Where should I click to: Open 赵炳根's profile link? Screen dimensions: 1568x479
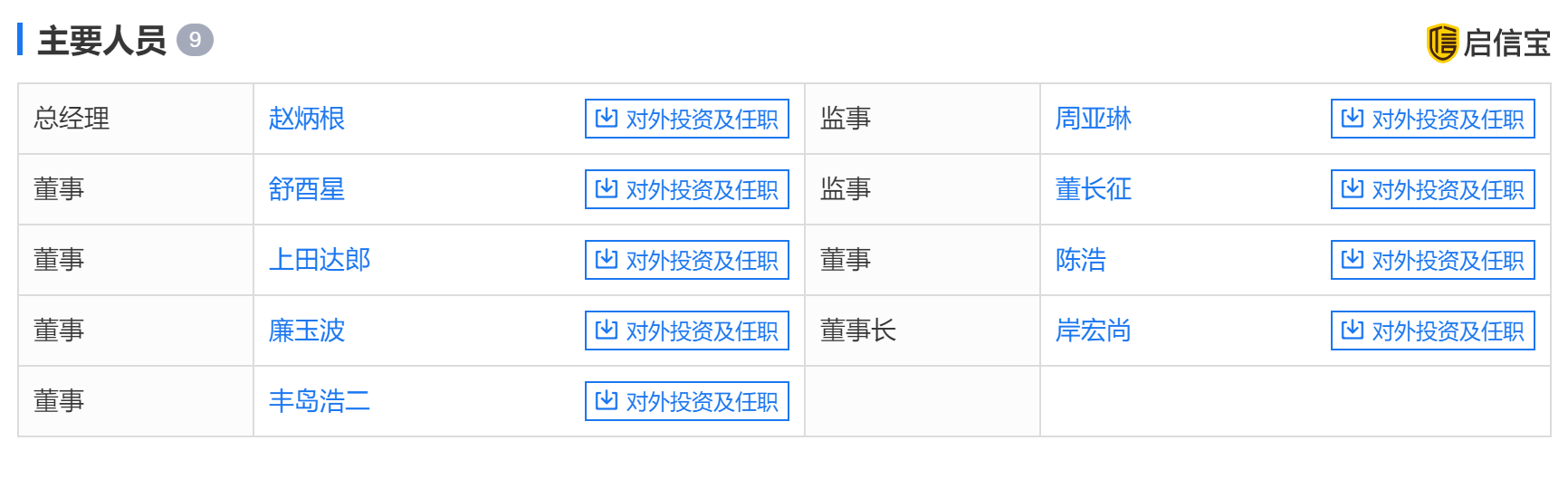[307, 119]
